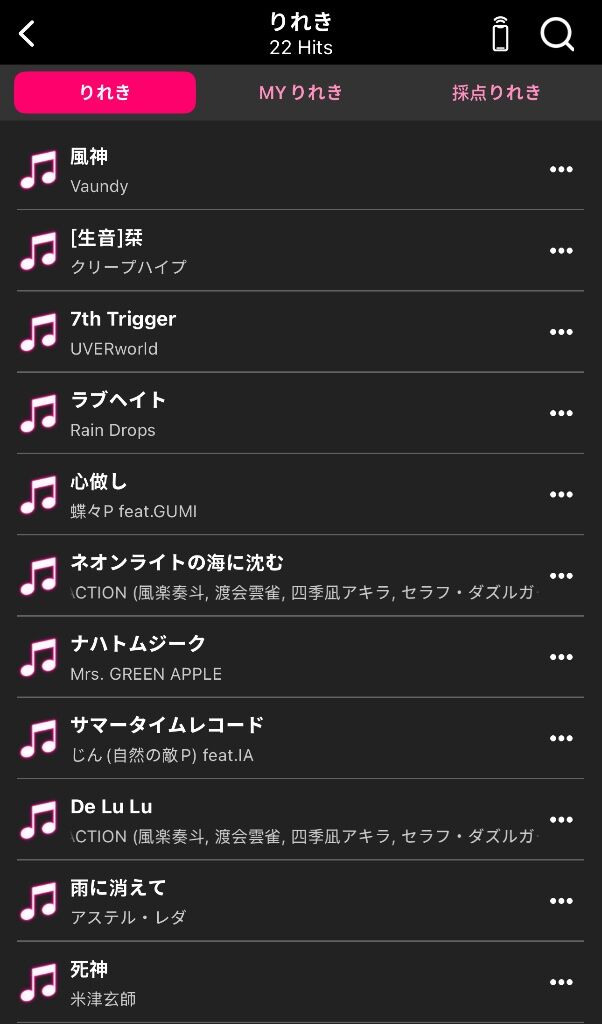Open more options for 風神
The image size is (602, 1024).
tap(561, 170)
